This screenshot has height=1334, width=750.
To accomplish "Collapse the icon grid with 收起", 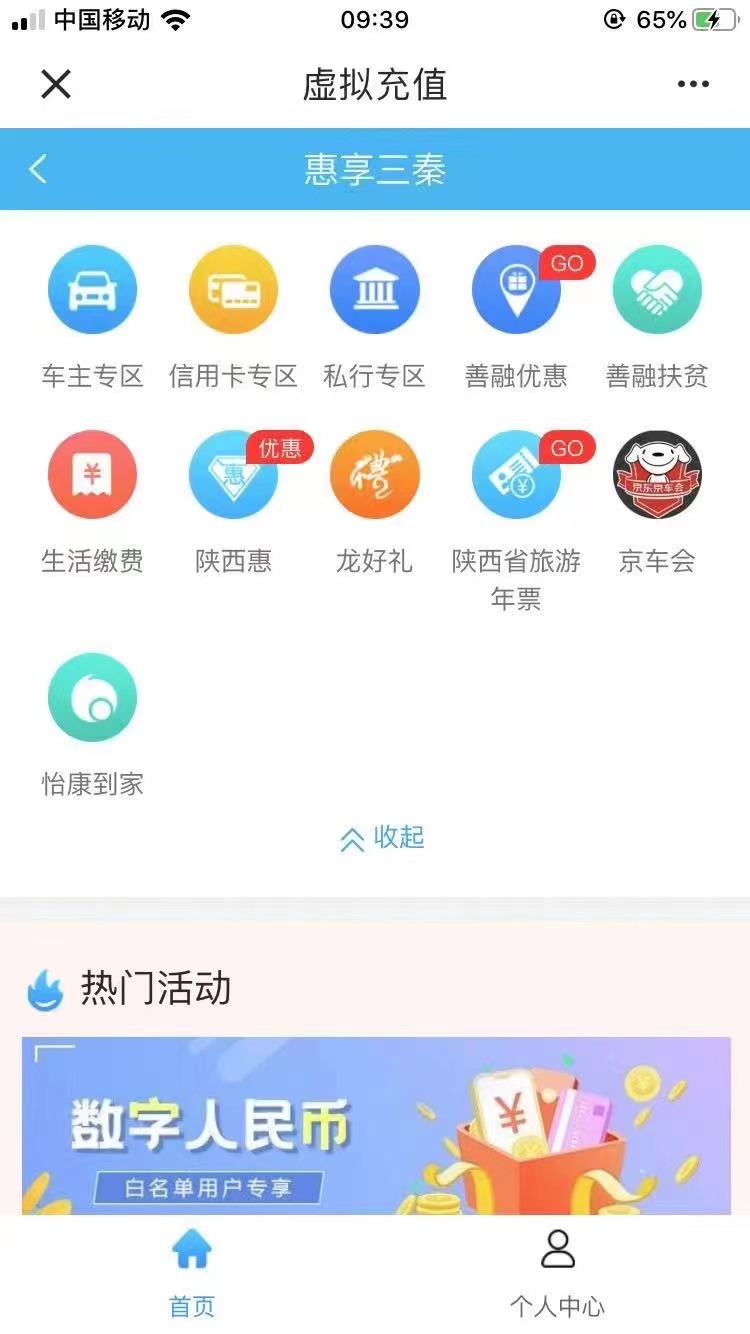I will 383,838.
